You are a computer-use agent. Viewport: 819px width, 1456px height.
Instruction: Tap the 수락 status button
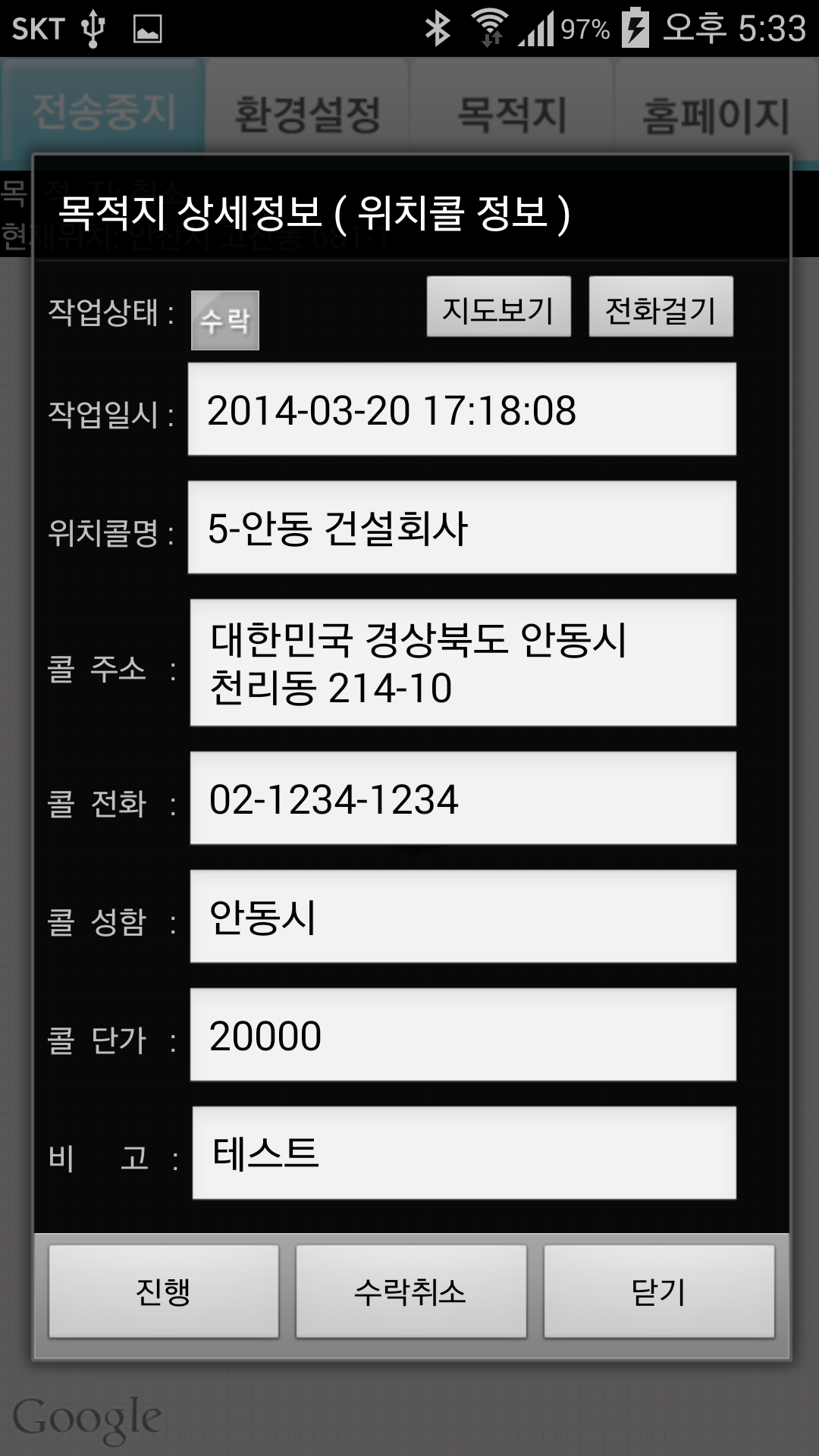click(x=224, y=320)
